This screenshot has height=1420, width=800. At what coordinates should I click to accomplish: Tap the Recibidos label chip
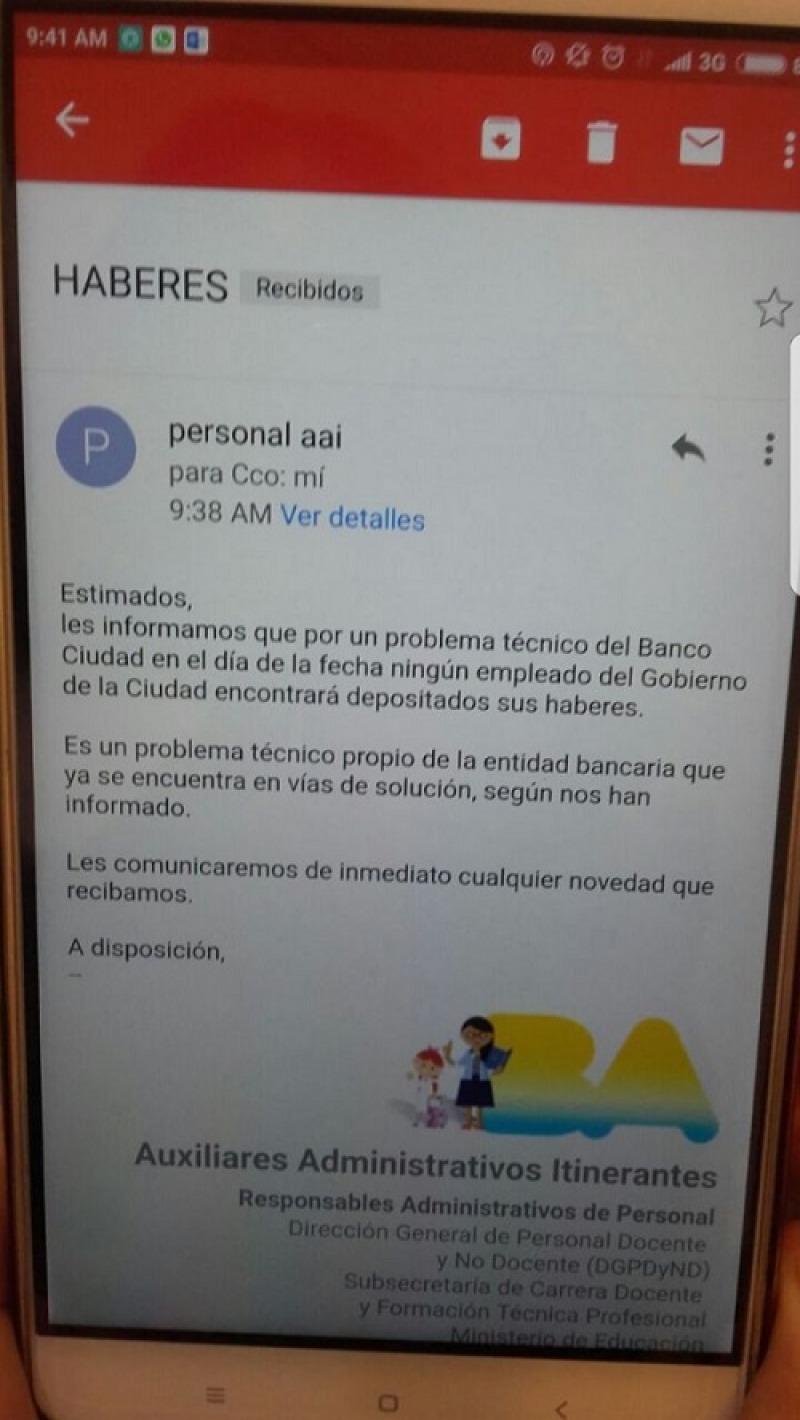309,290
